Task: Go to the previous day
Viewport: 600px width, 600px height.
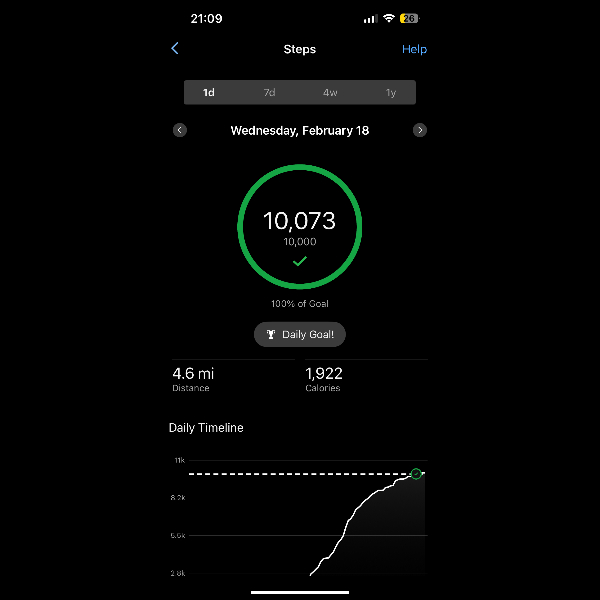Action: 180,130
